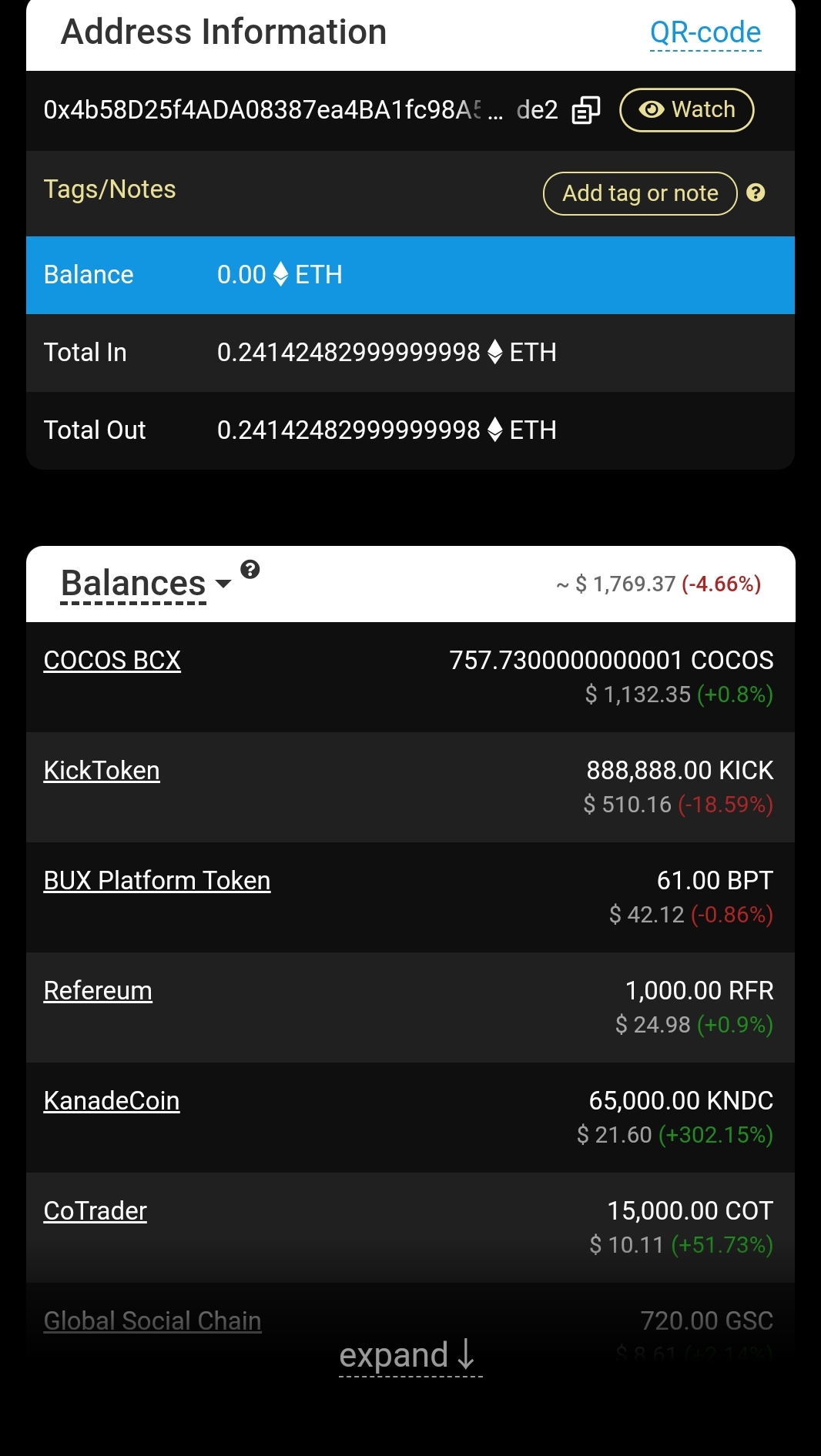View KickToken details
The width and height of the screenshot is (821, 1456).
[102, 771]
